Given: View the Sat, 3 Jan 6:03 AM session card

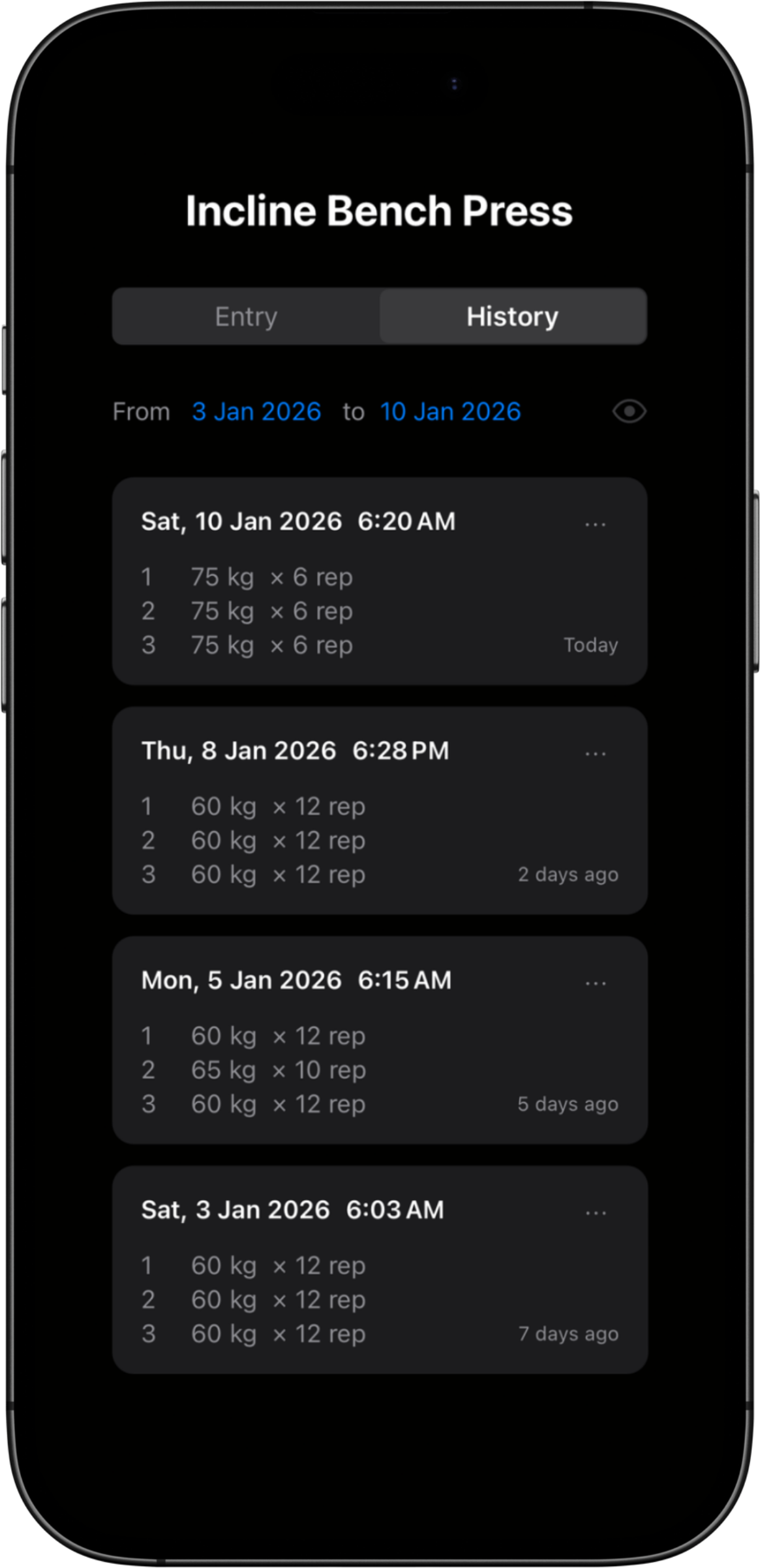Looking at the screenshot, I should pyautogui.click(x=380, y=1283).
